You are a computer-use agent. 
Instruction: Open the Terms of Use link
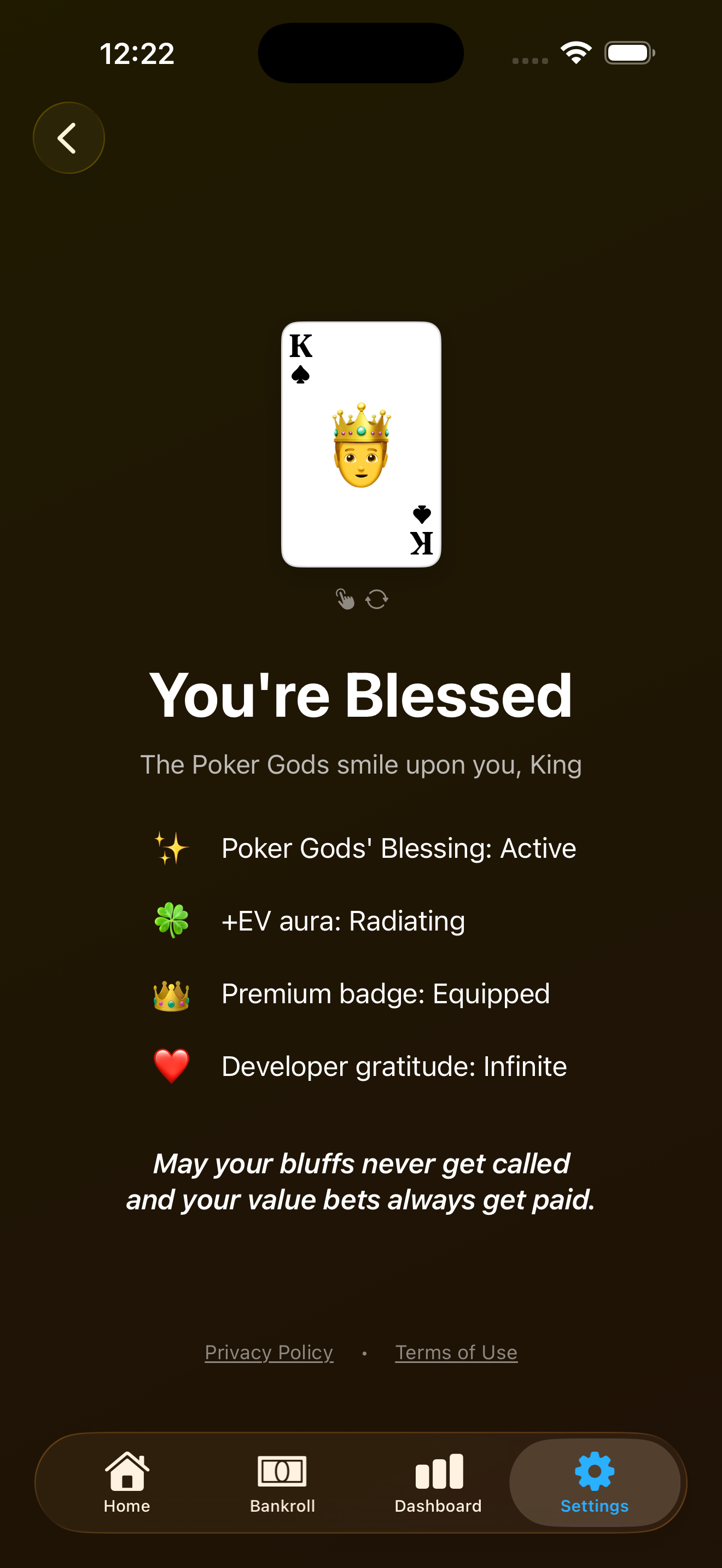pyautogui.click(x=456, y=1353)
